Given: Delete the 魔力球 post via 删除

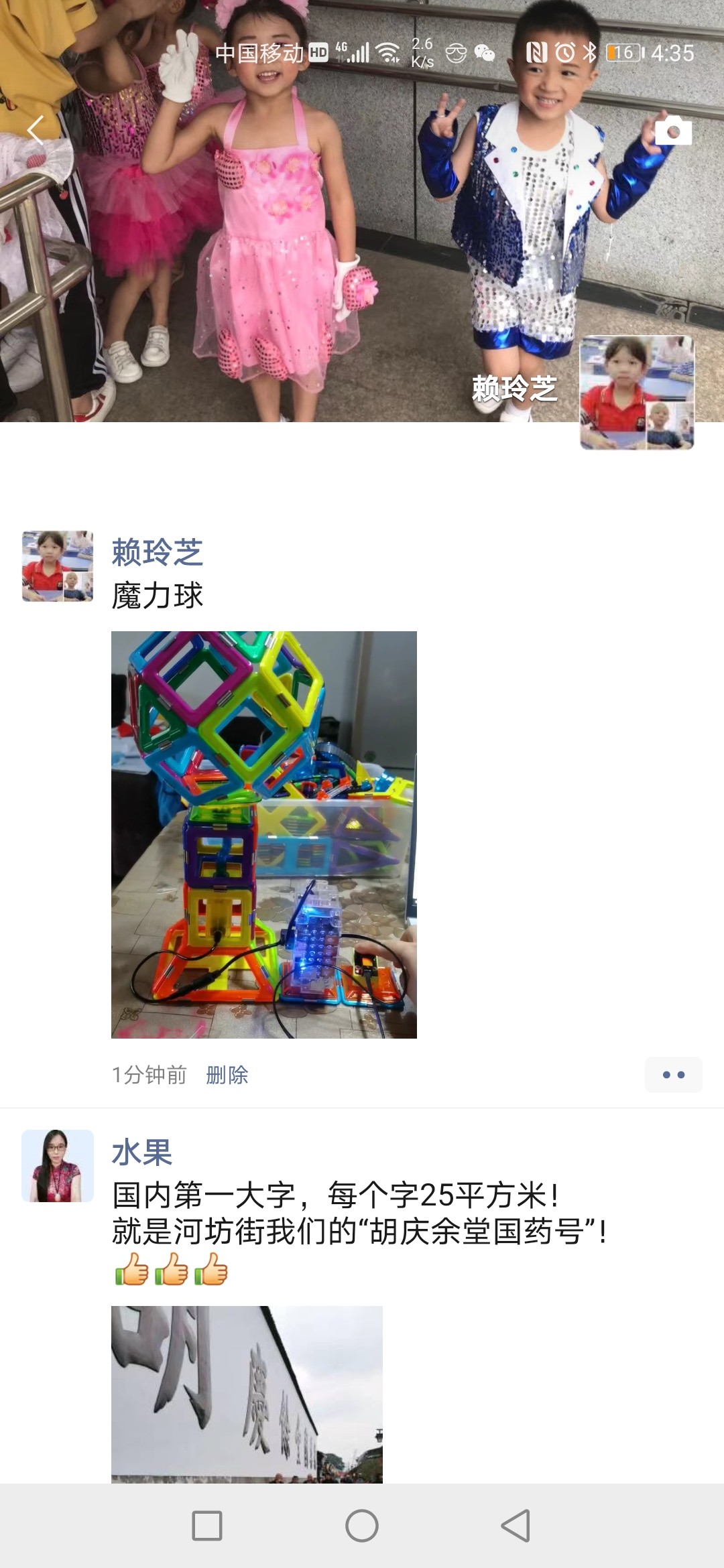Looking at the screenshot, I should click(227, 1075).
